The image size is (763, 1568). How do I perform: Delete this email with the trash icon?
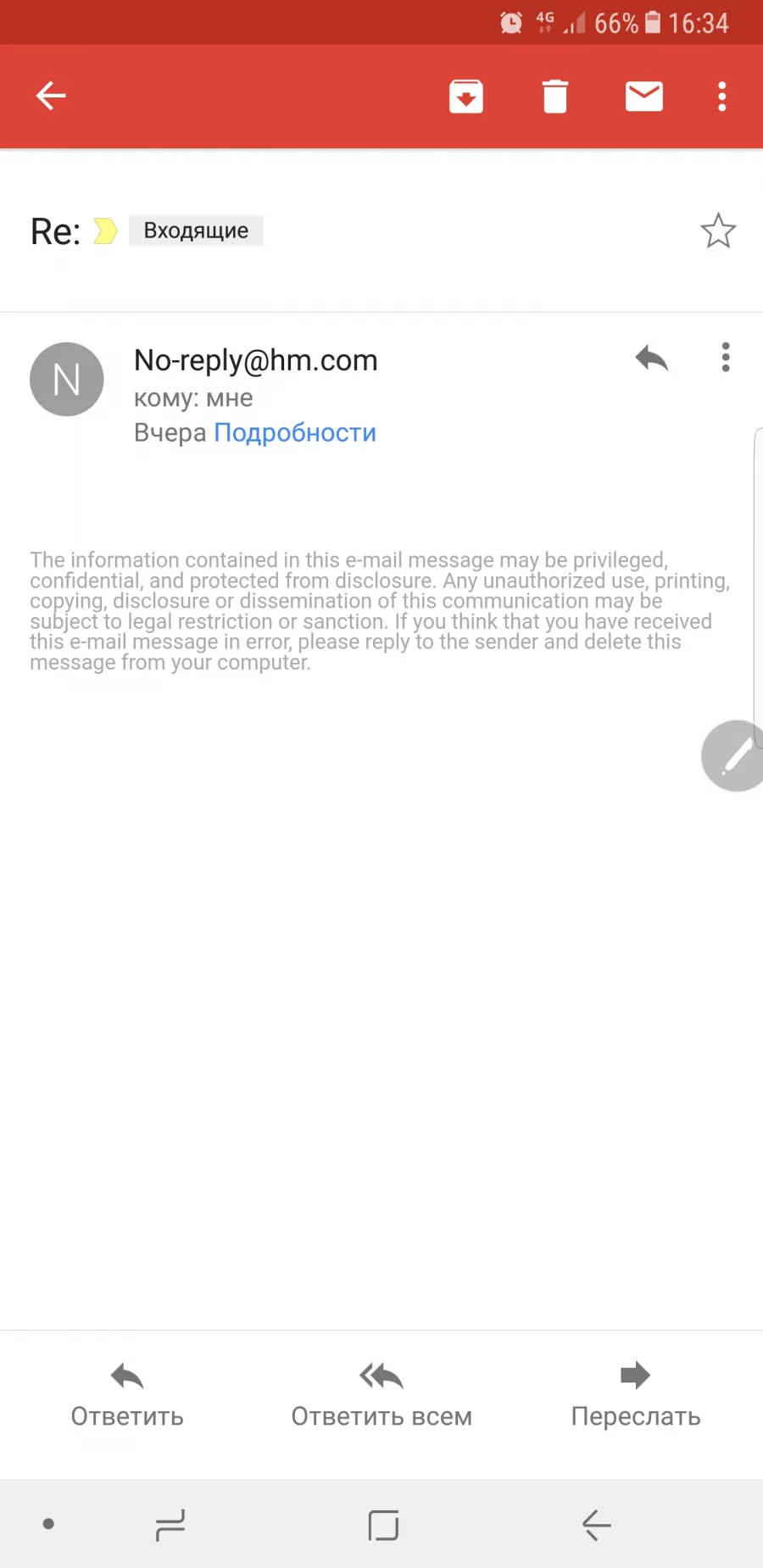(x=555, y=97)
